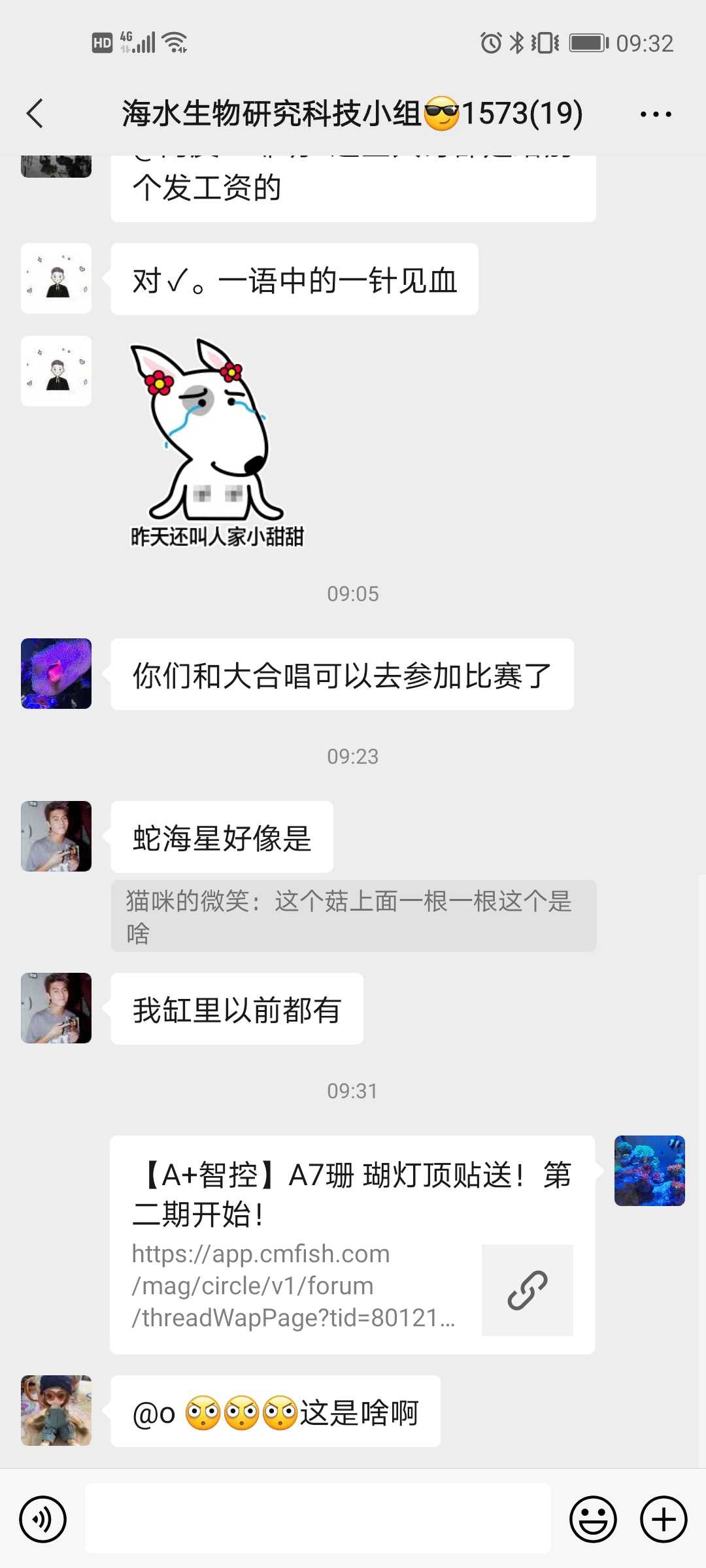Tap the quoted 猫咪的微笑 message
This screenshot has width=706, height=1568.
tap(353, 915)
